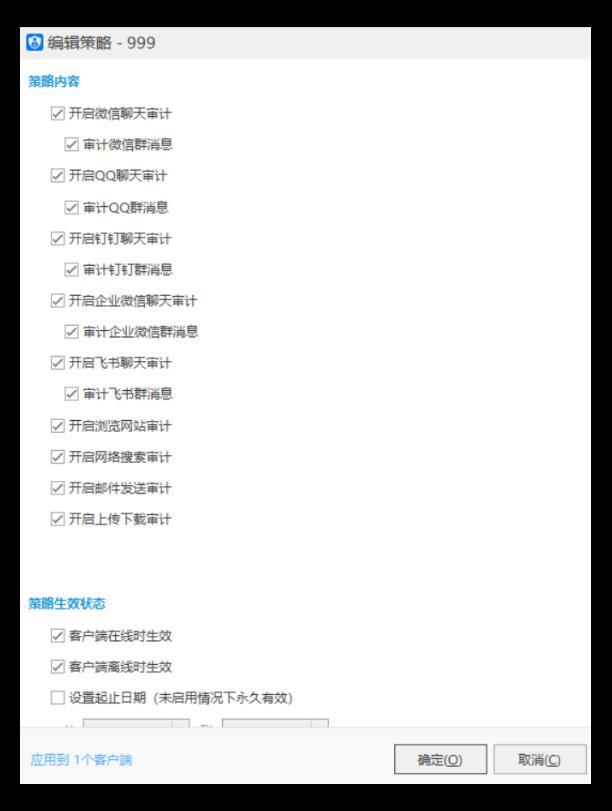Uncheck 开启飞书聊天审计

pyautogui.click(x=57, y=363)
